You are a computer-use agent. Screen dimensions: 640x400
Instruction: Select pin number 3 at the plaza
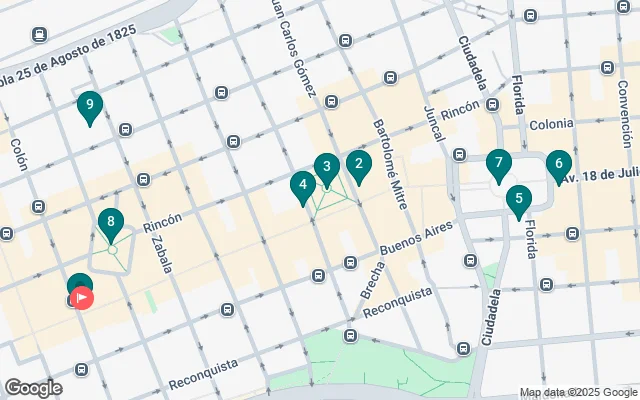pyautogui.click(x=325, y=167)
